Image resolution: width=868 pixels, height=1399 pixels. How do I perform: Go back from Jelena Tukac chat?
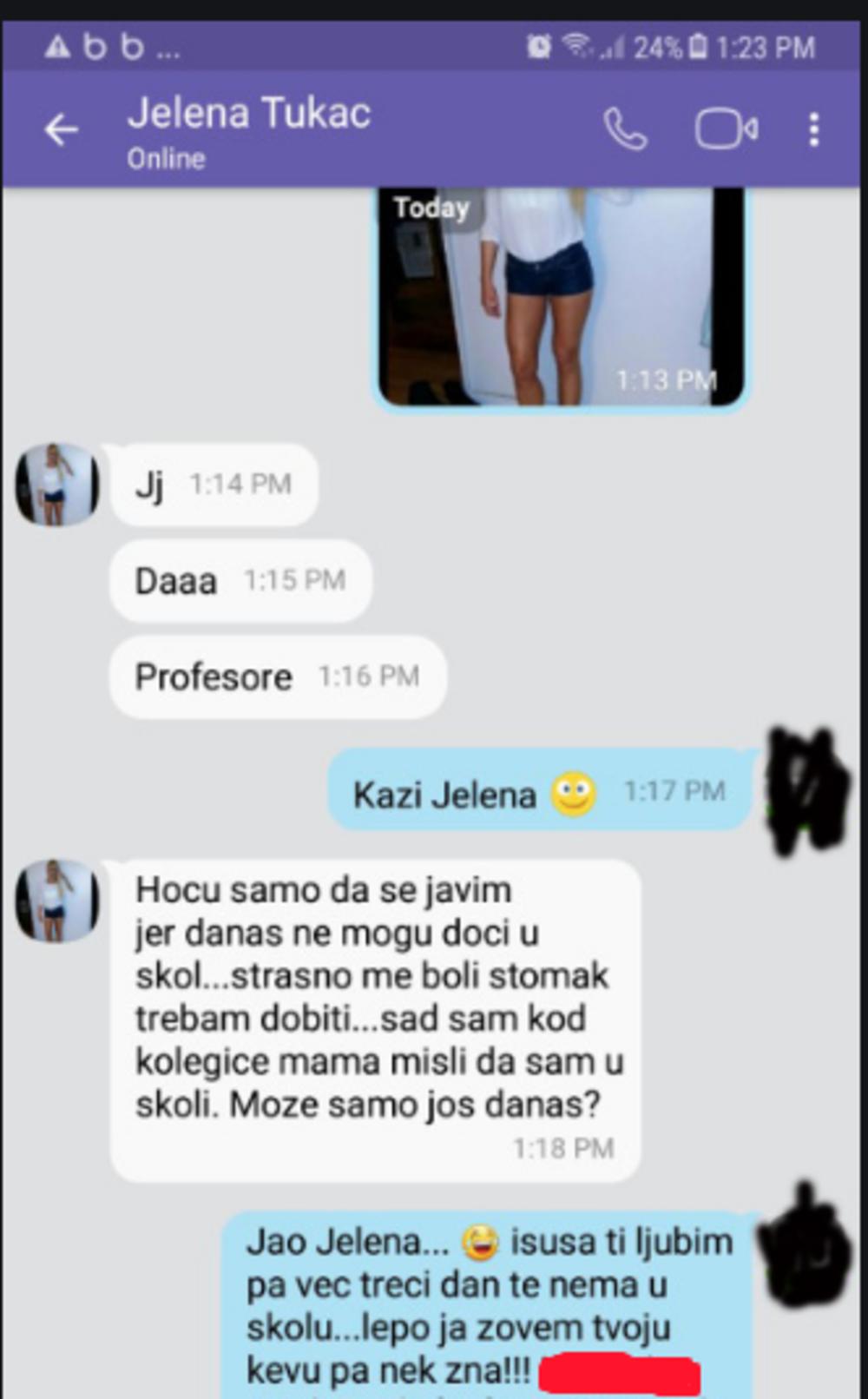coord(62,130)
